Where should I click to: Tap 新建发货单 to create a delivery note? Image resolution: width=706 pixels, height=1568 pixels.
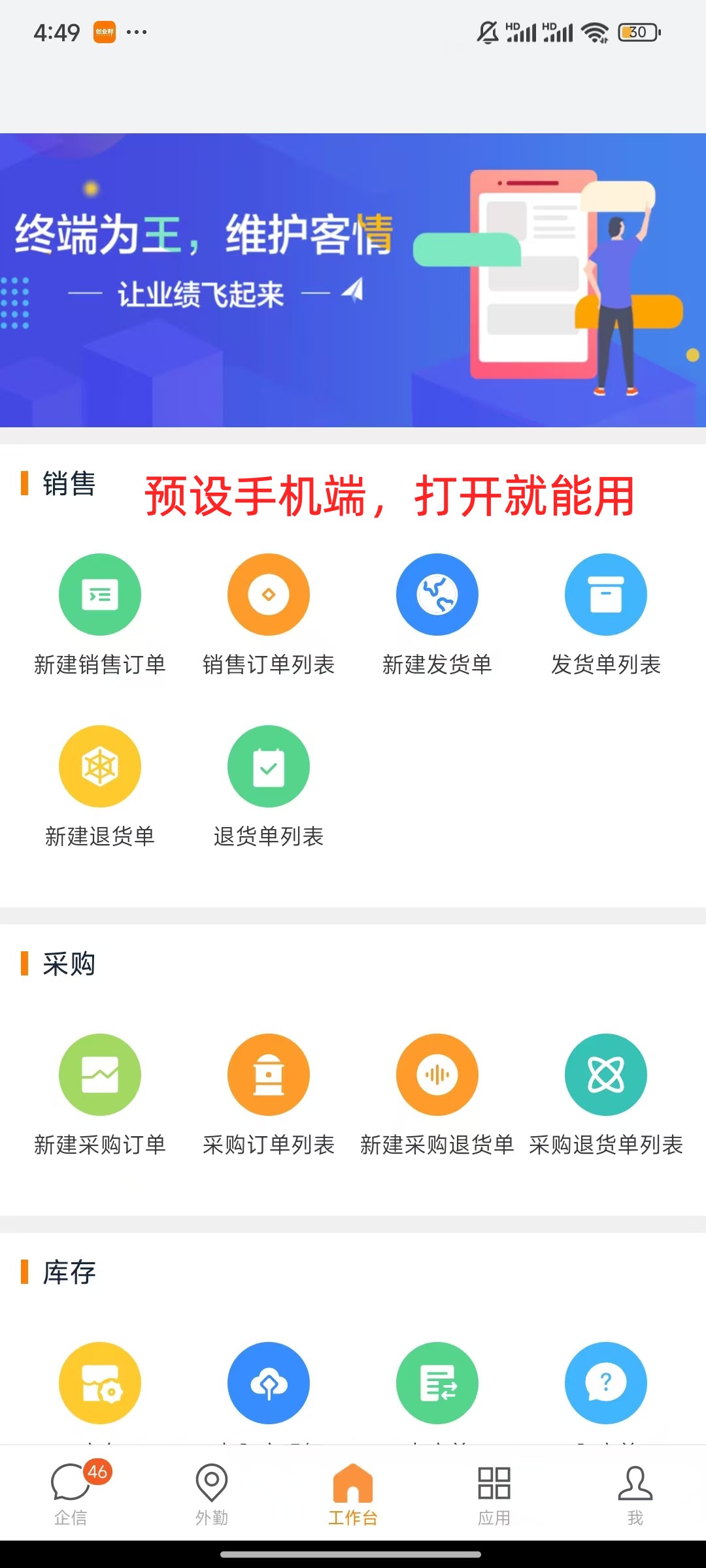437,595
